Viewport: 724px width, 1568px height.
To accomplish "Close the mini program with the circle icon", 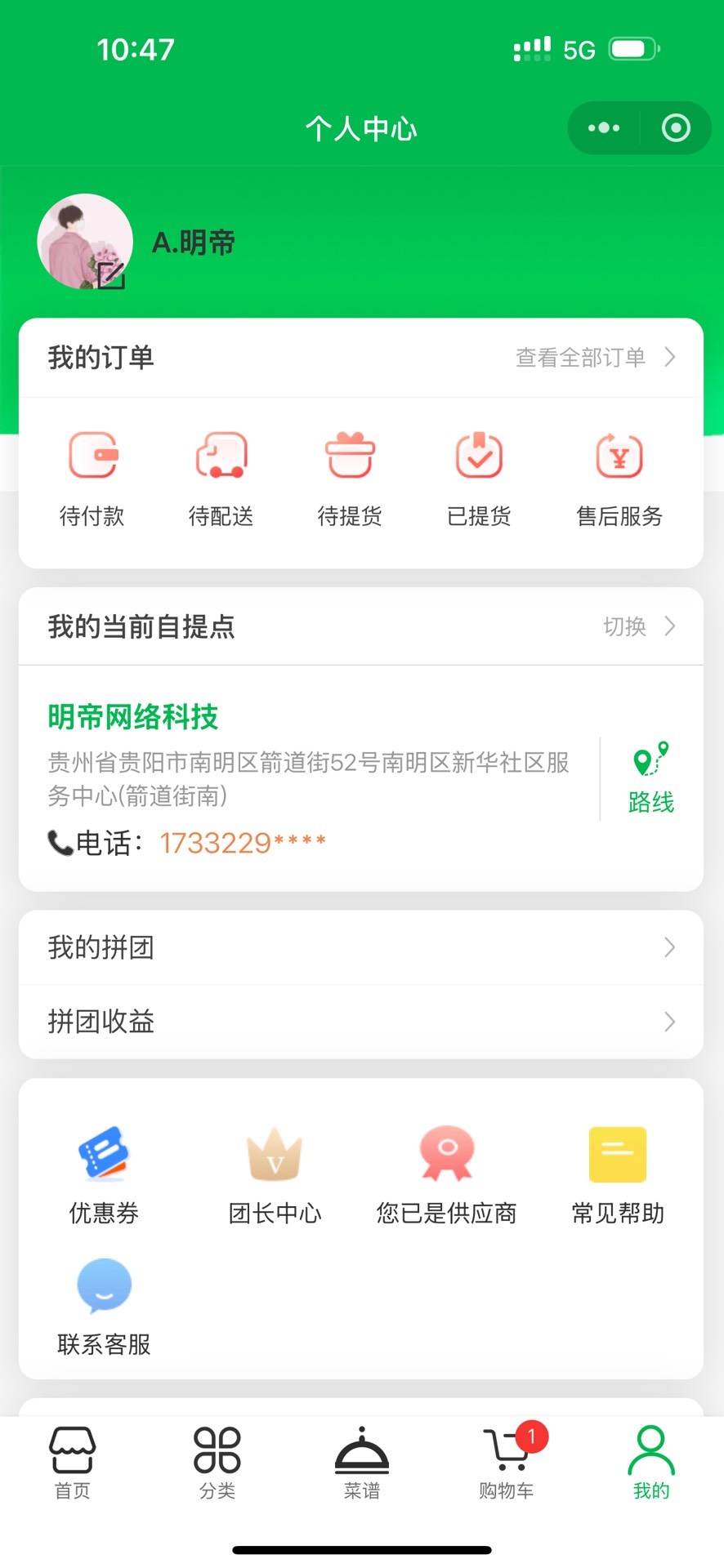I will click(676, 128).
